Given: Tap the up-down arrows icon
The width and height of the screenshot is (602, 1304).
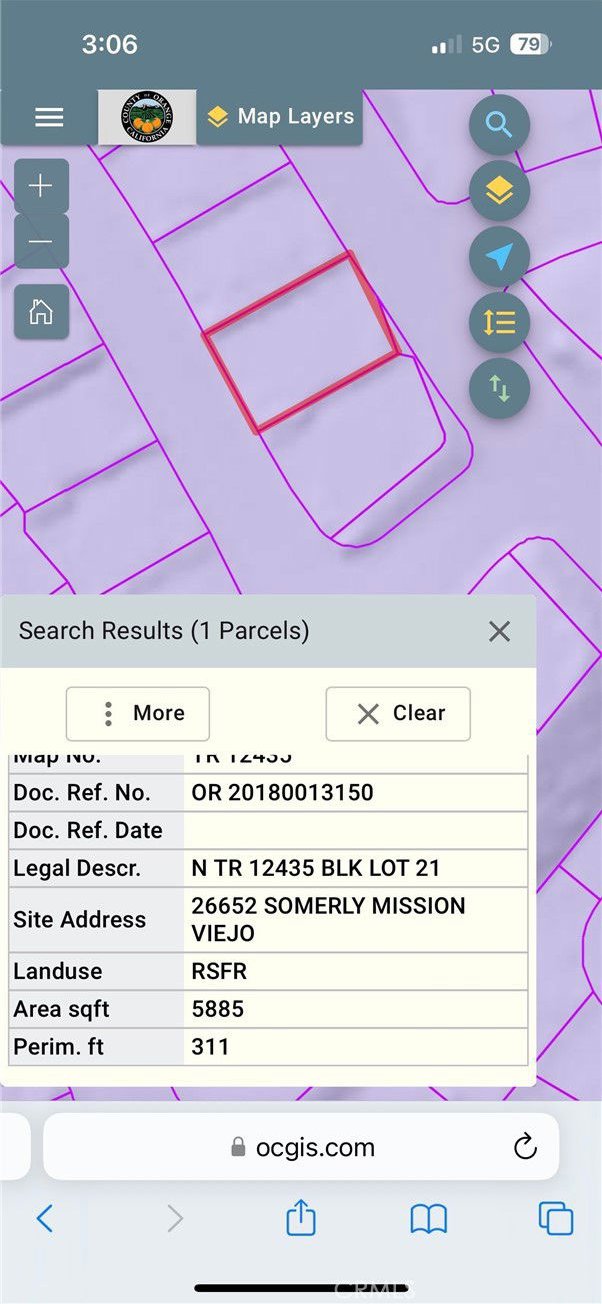Looking at the screenshot, I should point(499,388).
